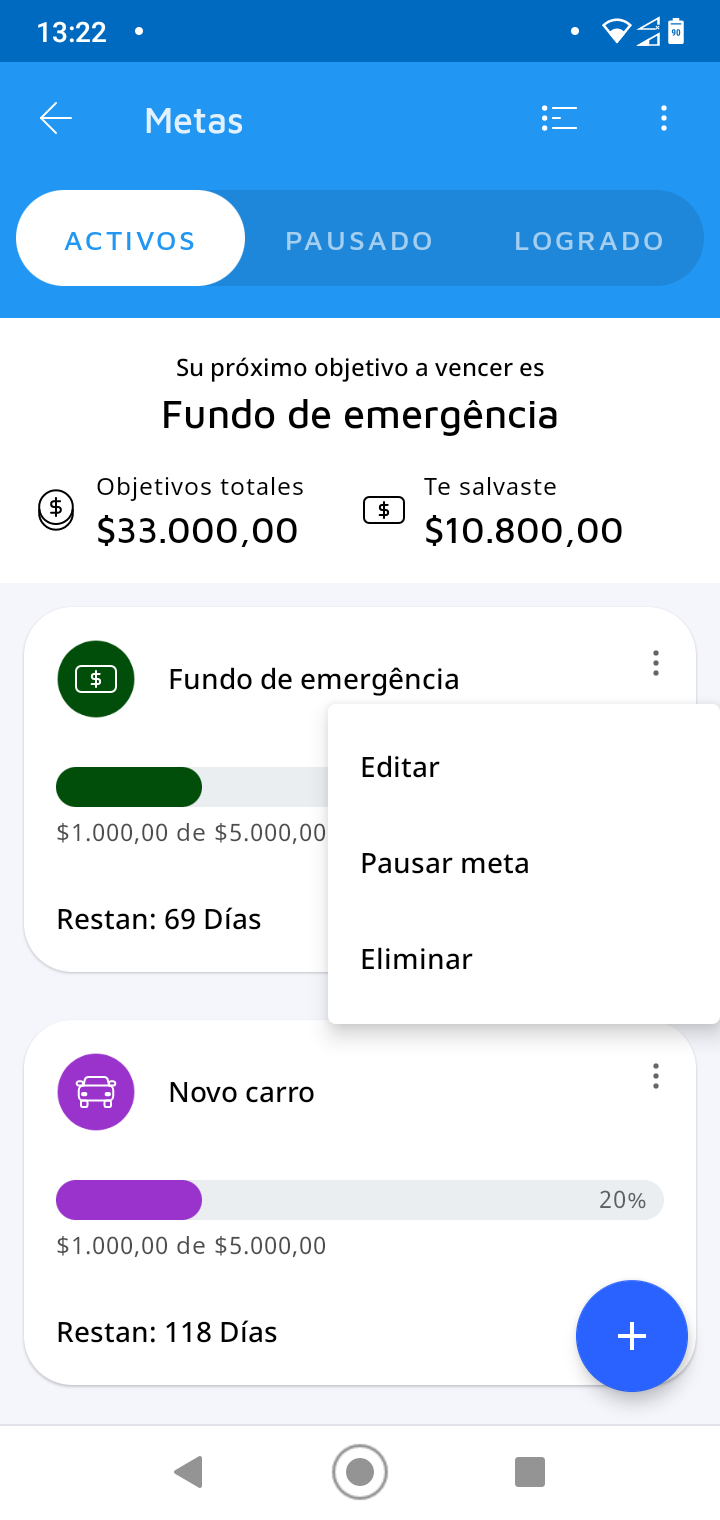The width and height of the screenshot is (720, 1520).
Task: Select ACTIVOS to view active goals
Action: [x=130, y=238]
